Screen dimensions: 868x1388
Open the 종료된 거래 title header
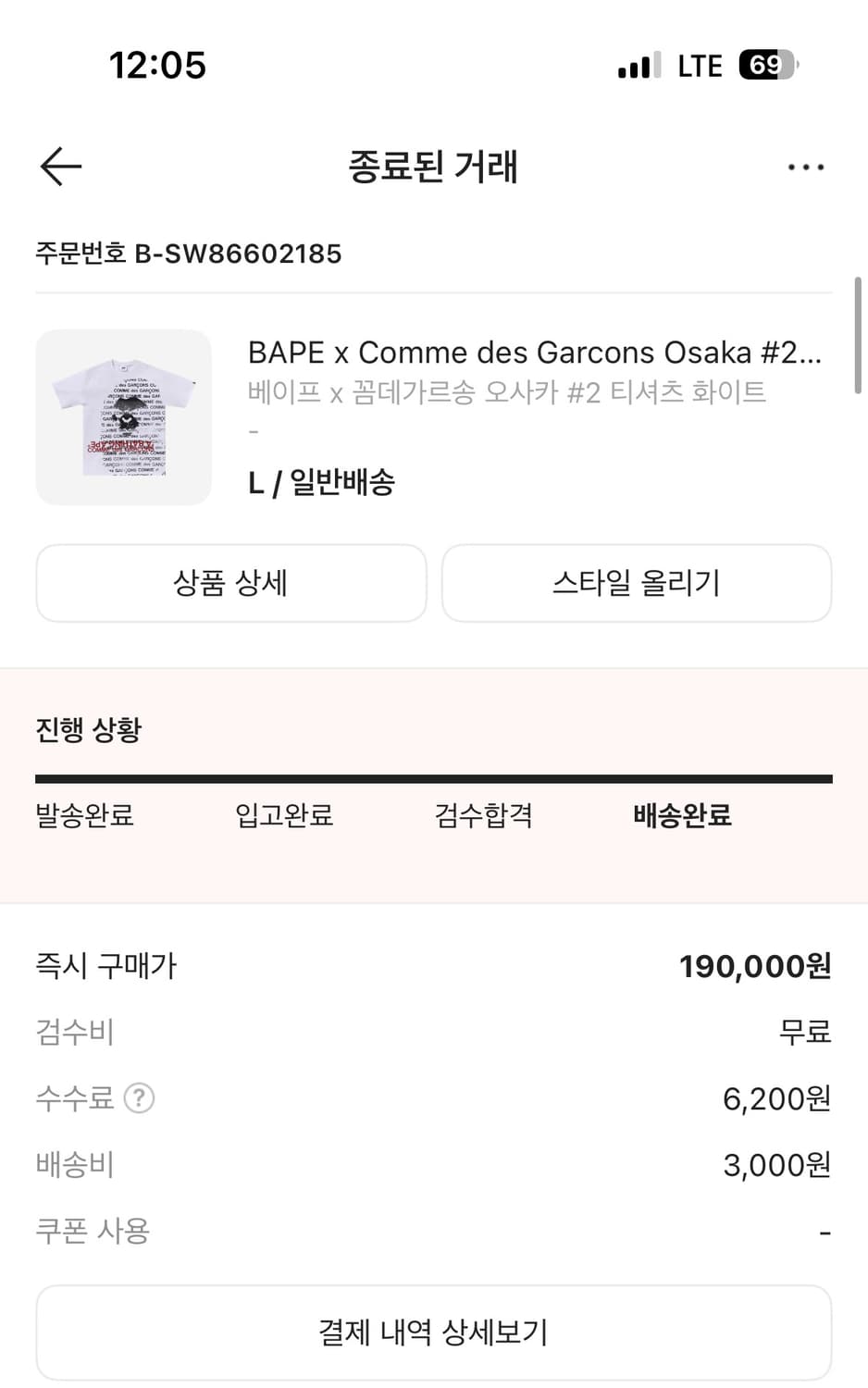433,167
